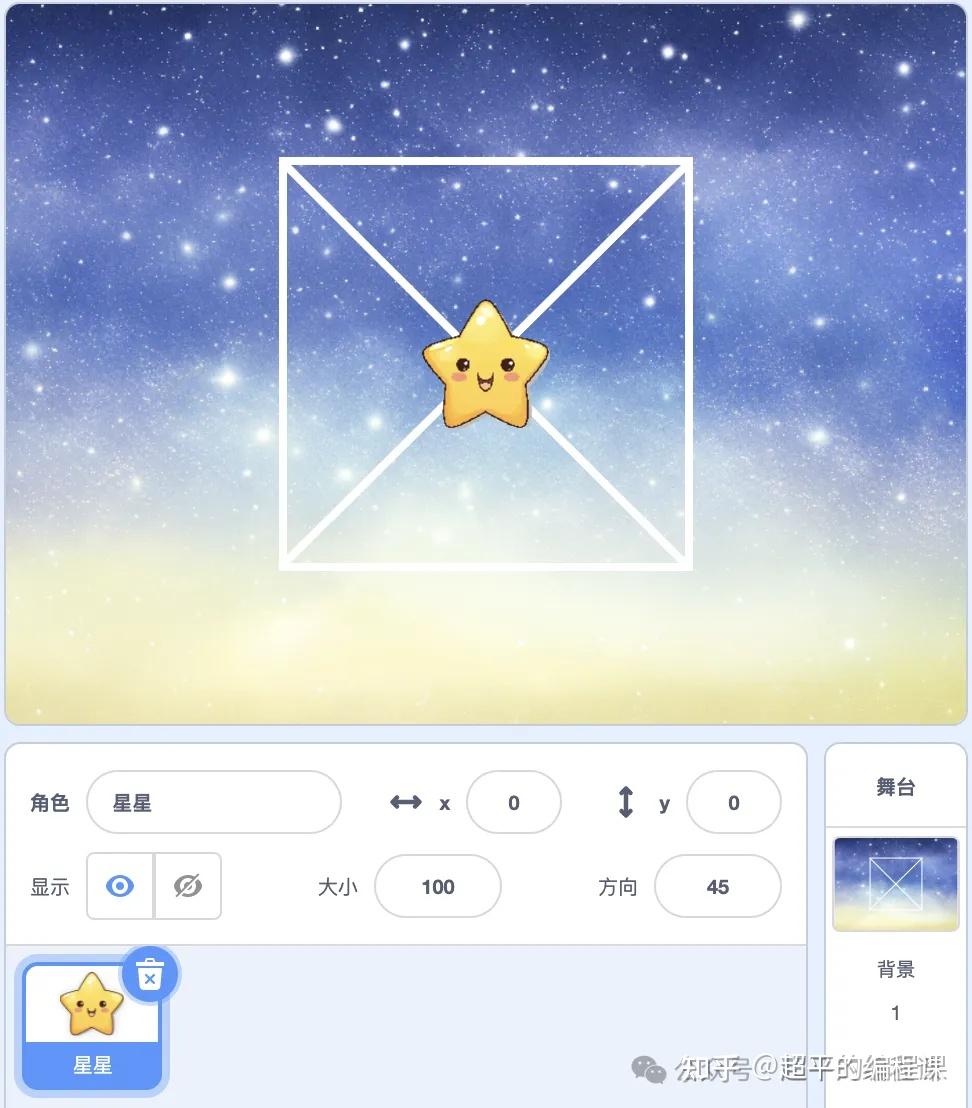The image size is (972, 1108).
Task: Tap the y coordinate field
Action: pos(733,802)
